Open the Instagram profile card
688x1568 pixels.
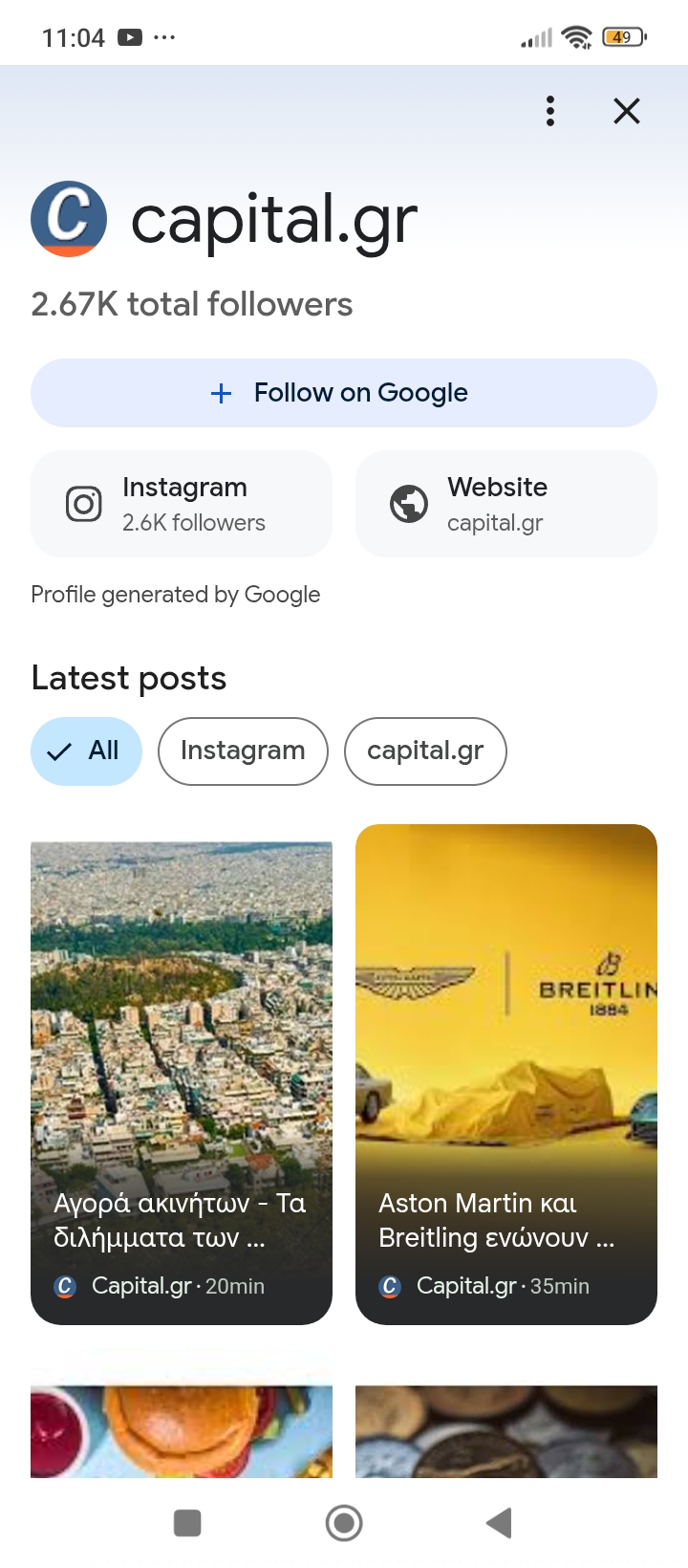point(182,504)
